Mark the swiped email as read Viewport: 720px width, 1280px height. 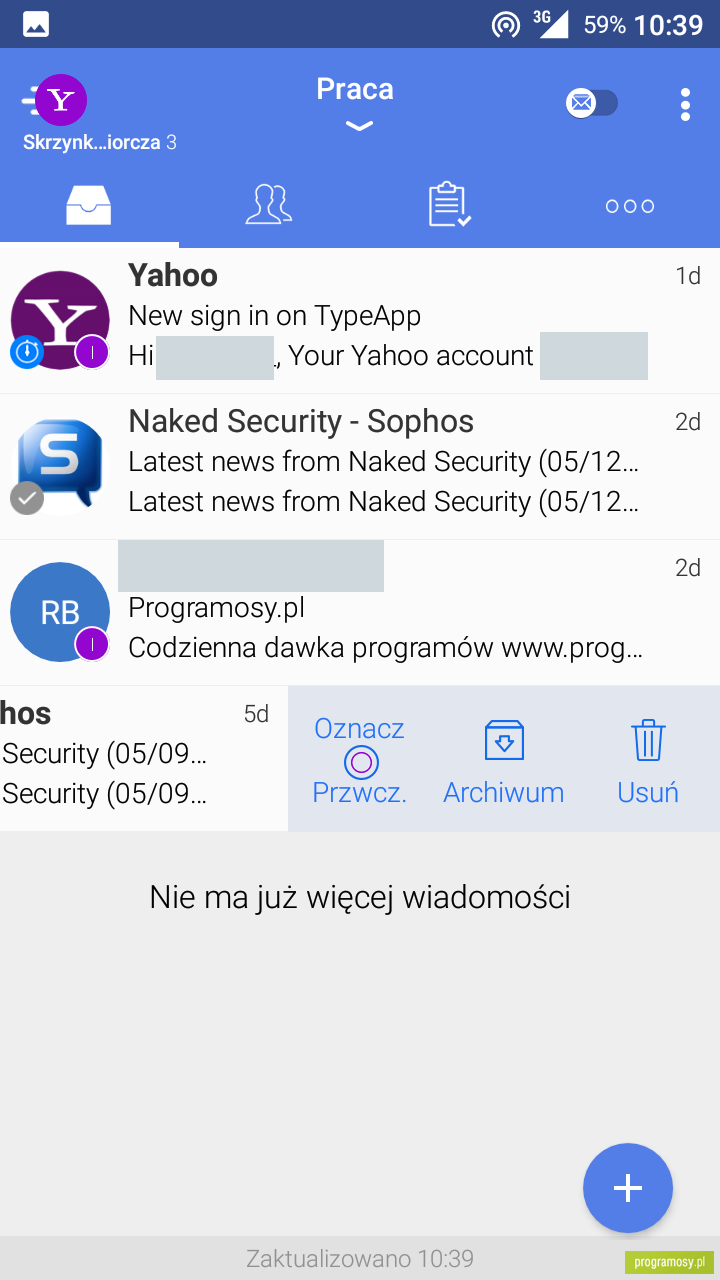(360, 760)
